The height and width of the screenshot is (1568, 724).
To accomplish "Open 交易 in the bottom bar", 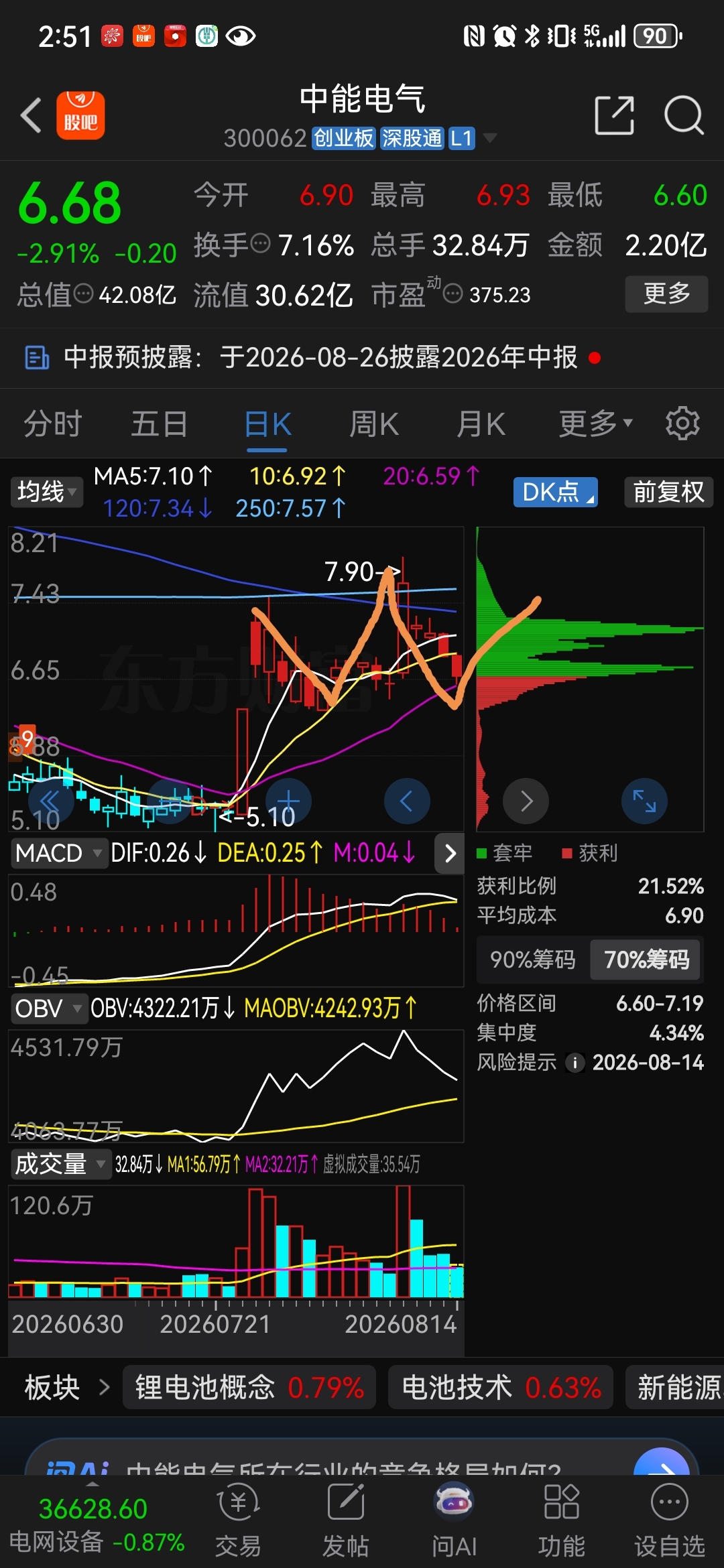I will coord(238,1521).
